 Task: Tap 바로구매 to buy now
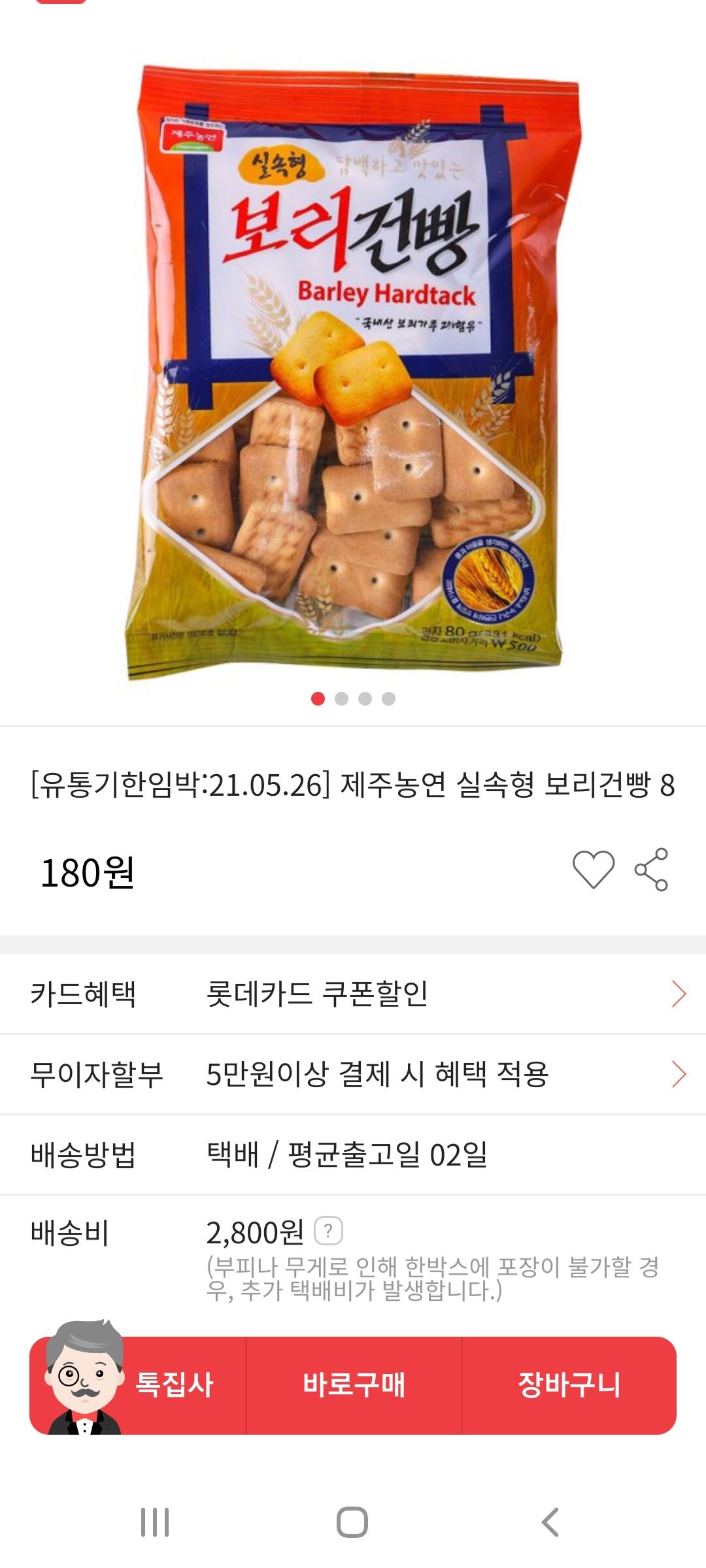pos(354,1384)
